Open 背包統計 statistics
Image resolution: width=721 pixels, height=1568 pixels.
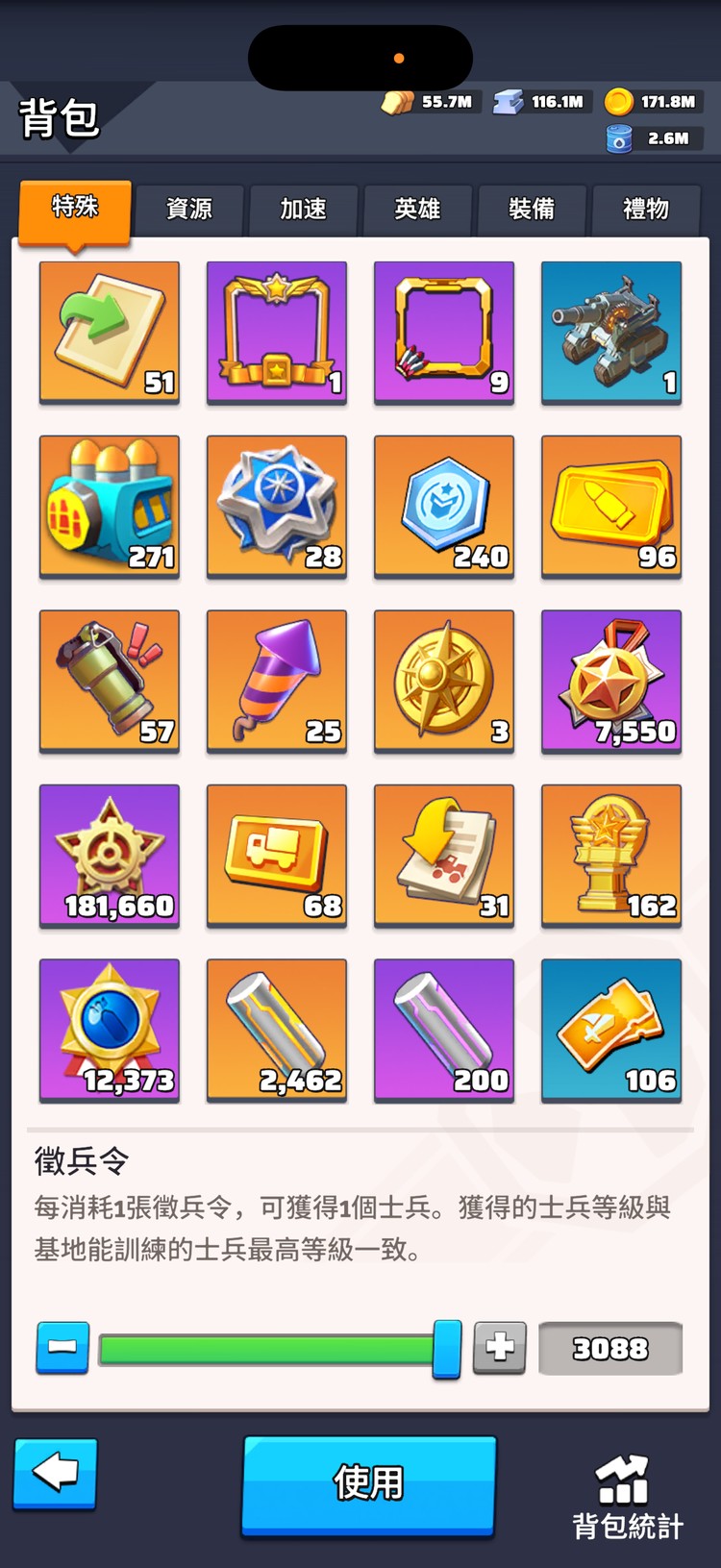click(x=627, y=1497)
